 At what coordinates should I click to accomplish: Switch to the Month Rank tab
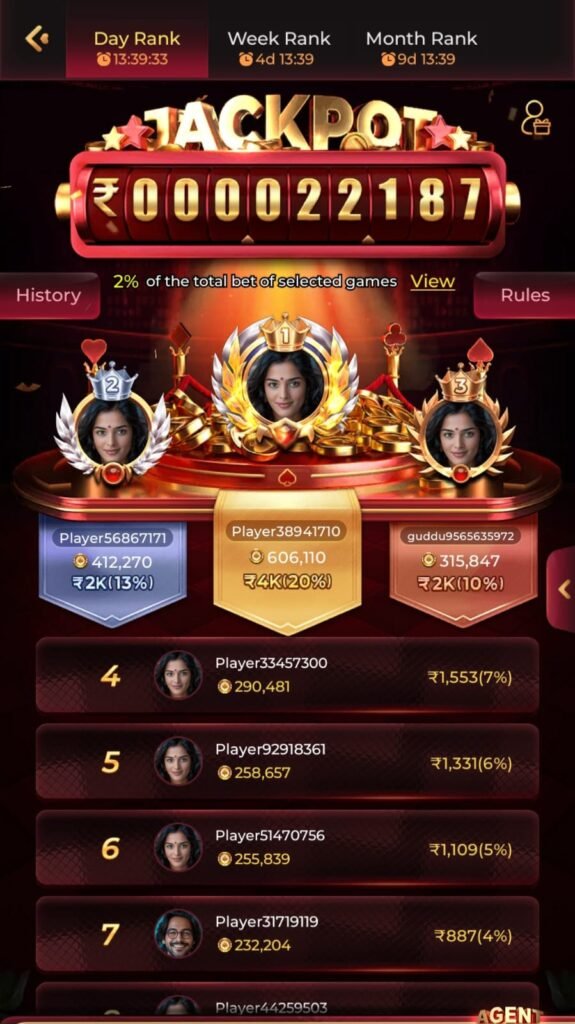(421, 48)
